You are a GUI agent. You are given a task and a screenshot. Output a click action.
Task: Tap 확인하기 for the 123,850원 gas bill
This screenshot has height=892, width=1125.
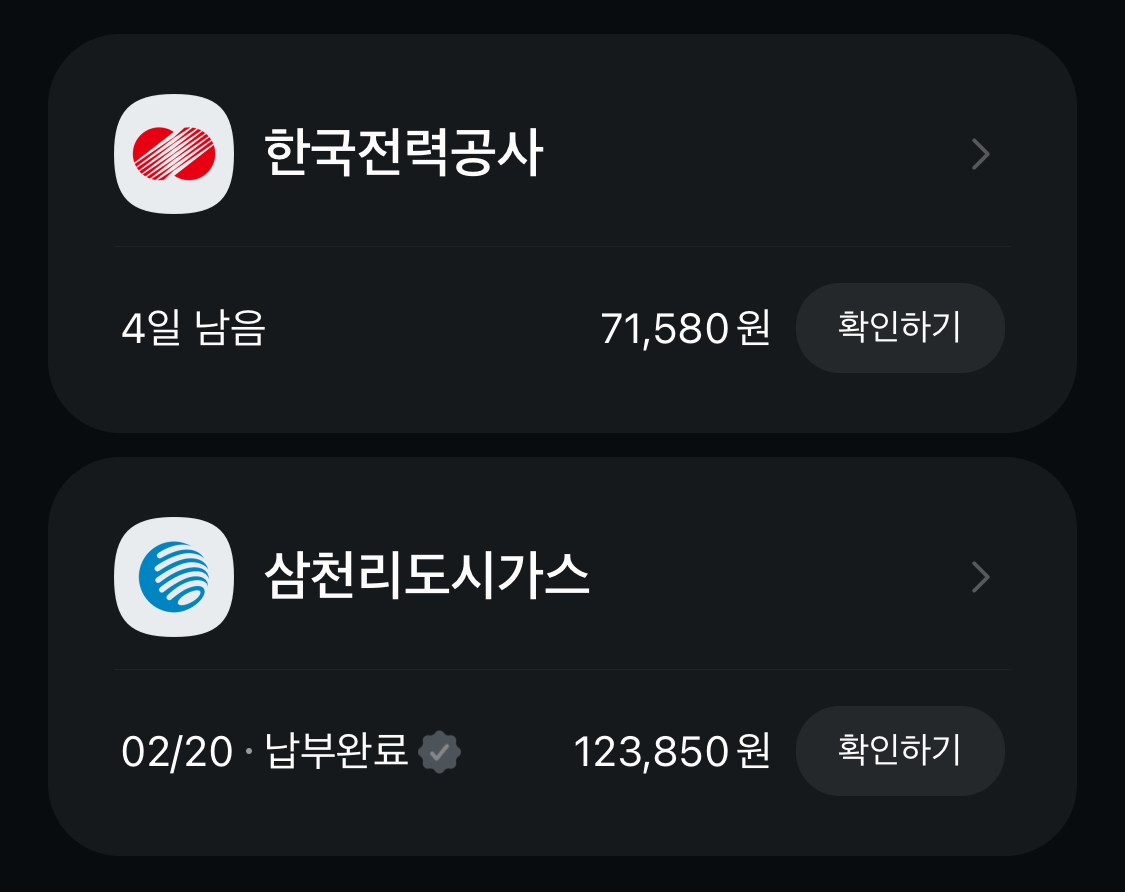tap(899, 751)
